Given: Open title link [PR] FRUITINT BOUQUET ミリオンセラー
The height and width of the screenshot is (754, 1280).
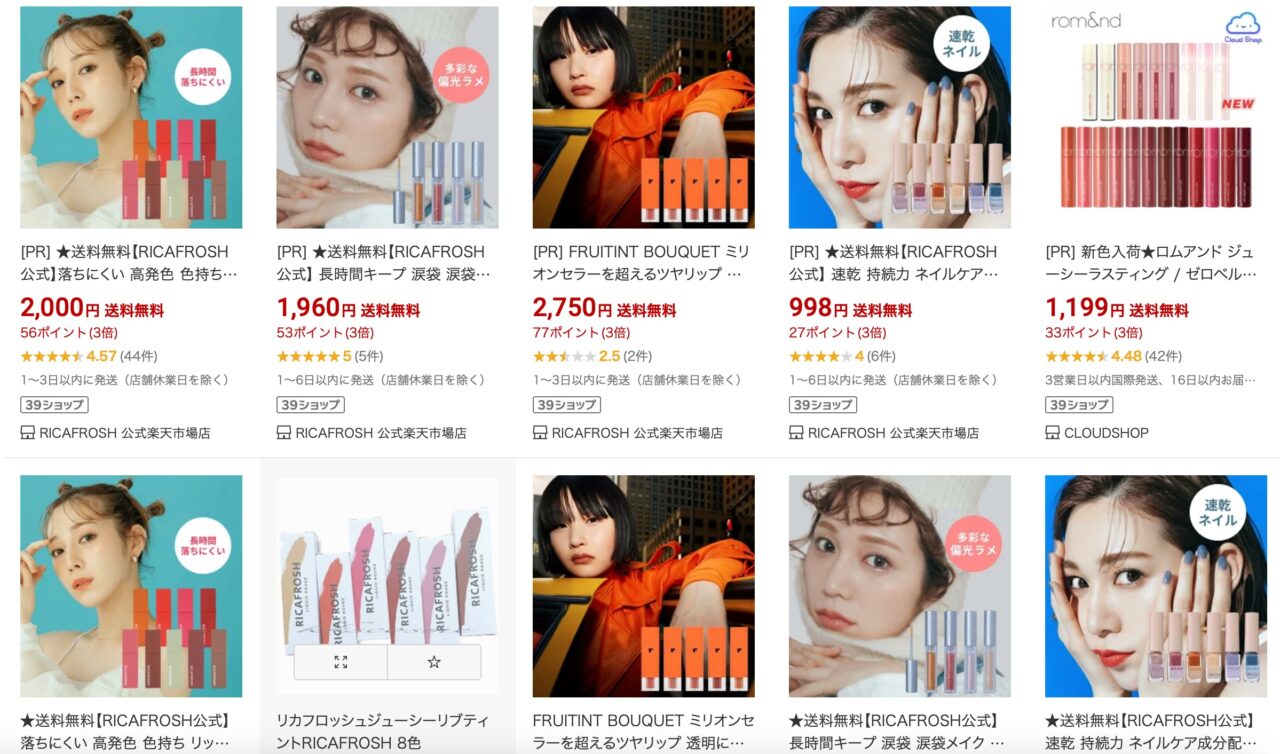Looking at the screenshot, I should 641,262.
